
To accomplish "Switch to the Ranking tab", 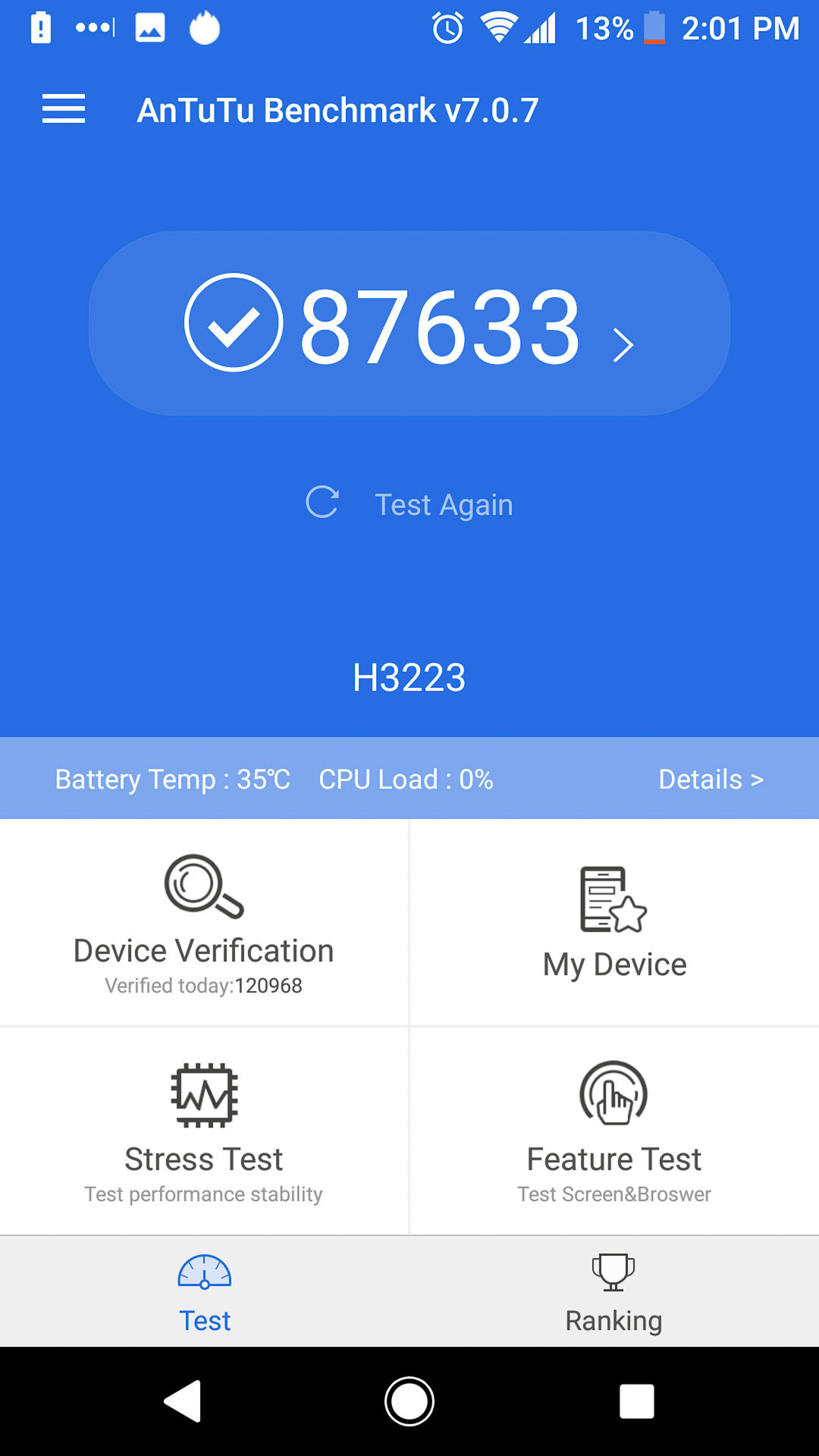I will 613,1293.
